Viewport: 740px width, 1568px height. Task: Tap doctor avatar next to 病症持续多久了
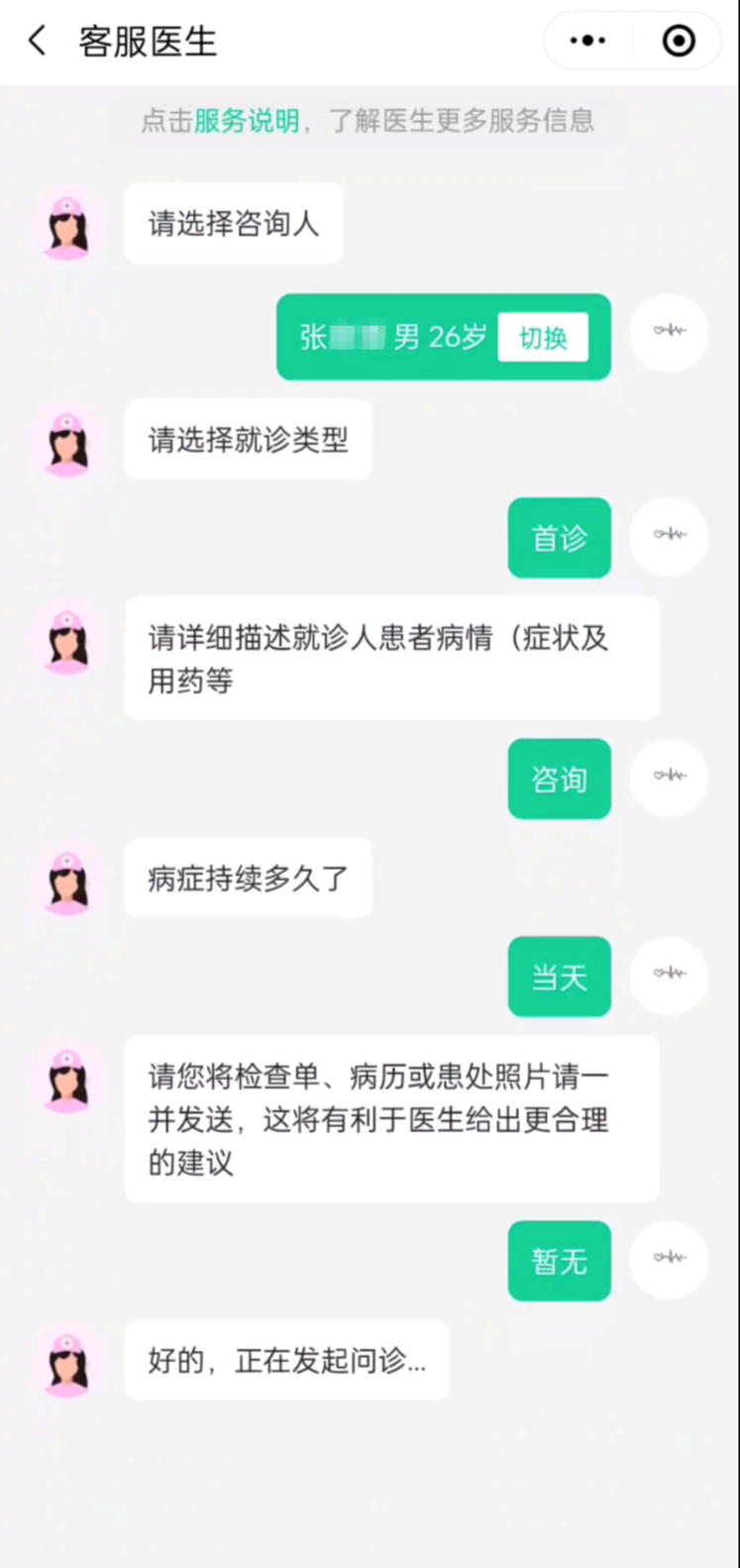(x=66, y=882)
